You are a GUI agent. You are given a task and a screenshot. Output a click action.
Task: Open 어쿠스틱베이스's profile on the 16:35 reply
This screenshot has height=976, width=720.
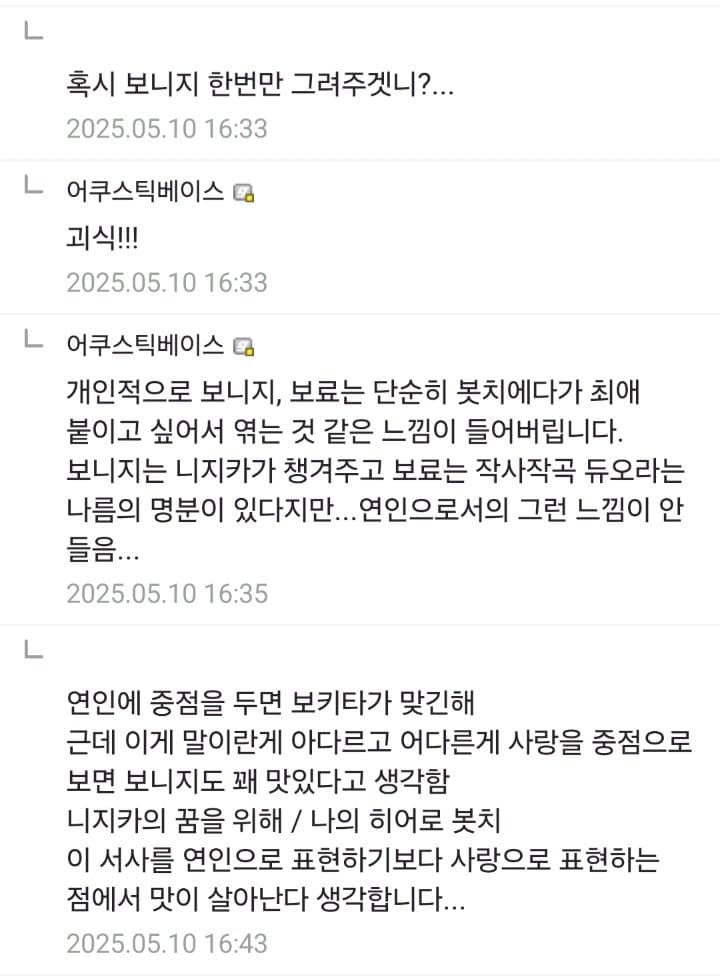pyautogui.click(x=145, y=346)
